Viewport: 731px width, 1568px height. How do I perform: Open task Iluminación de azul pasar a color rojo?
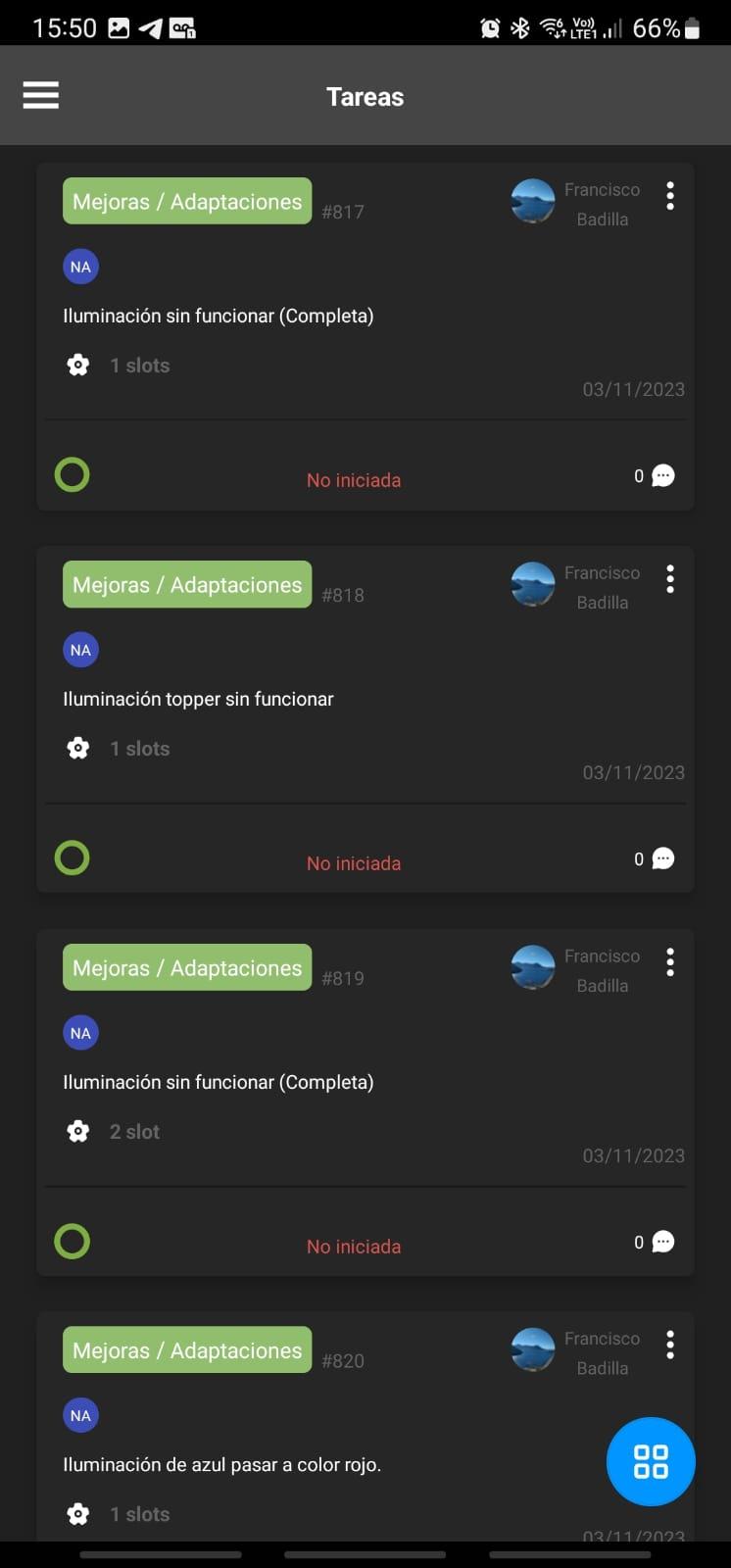[221, 1464]
